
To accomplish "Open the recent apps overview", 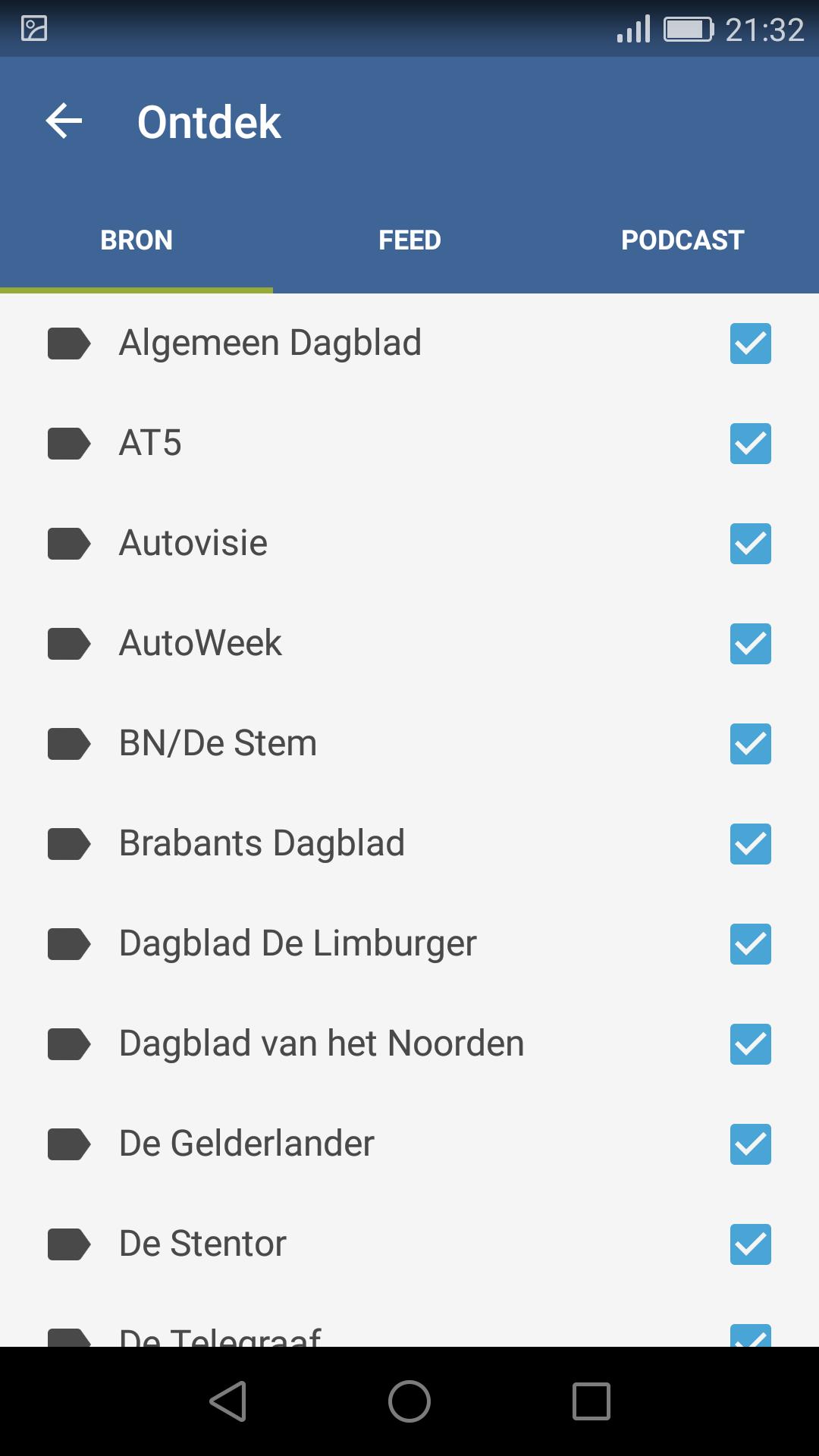I will click(591, 1401).
